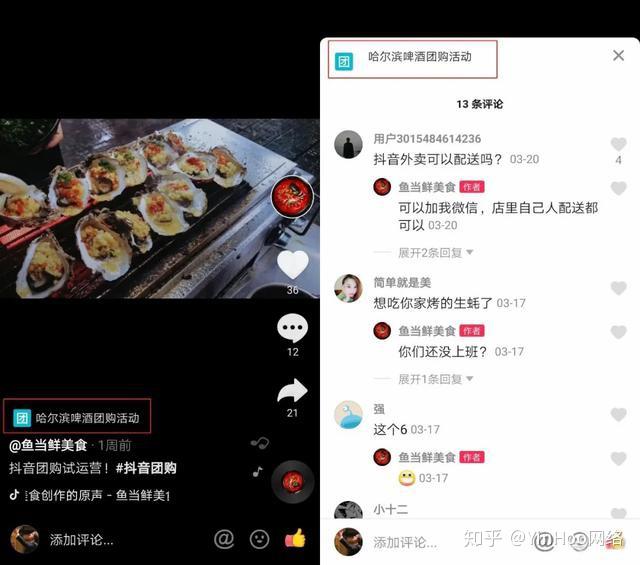Close the comments panel
640x565 pixels.
pyautogui.click(x=618, y=56)
